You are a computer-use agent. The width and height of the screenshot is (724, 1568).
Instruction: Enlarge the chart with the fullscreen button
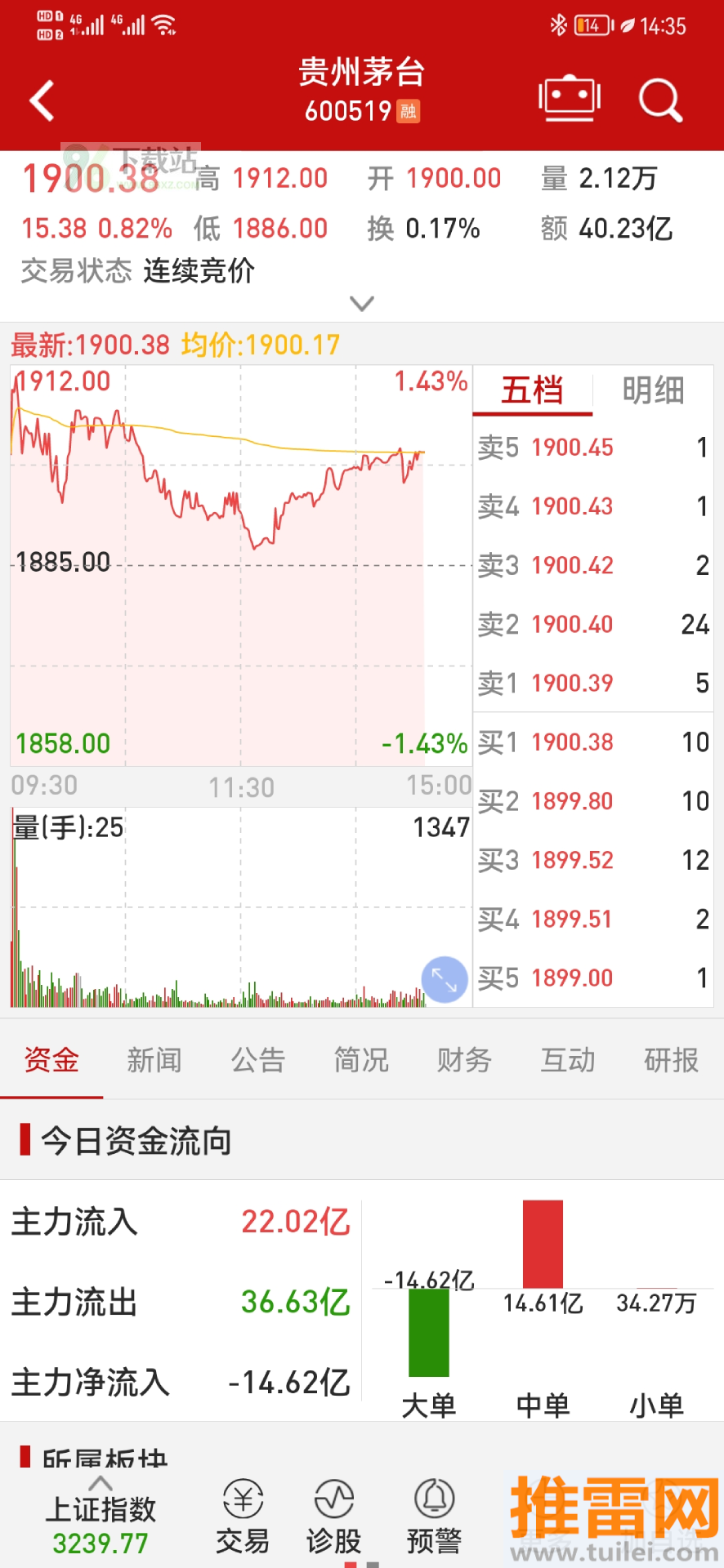445,979
